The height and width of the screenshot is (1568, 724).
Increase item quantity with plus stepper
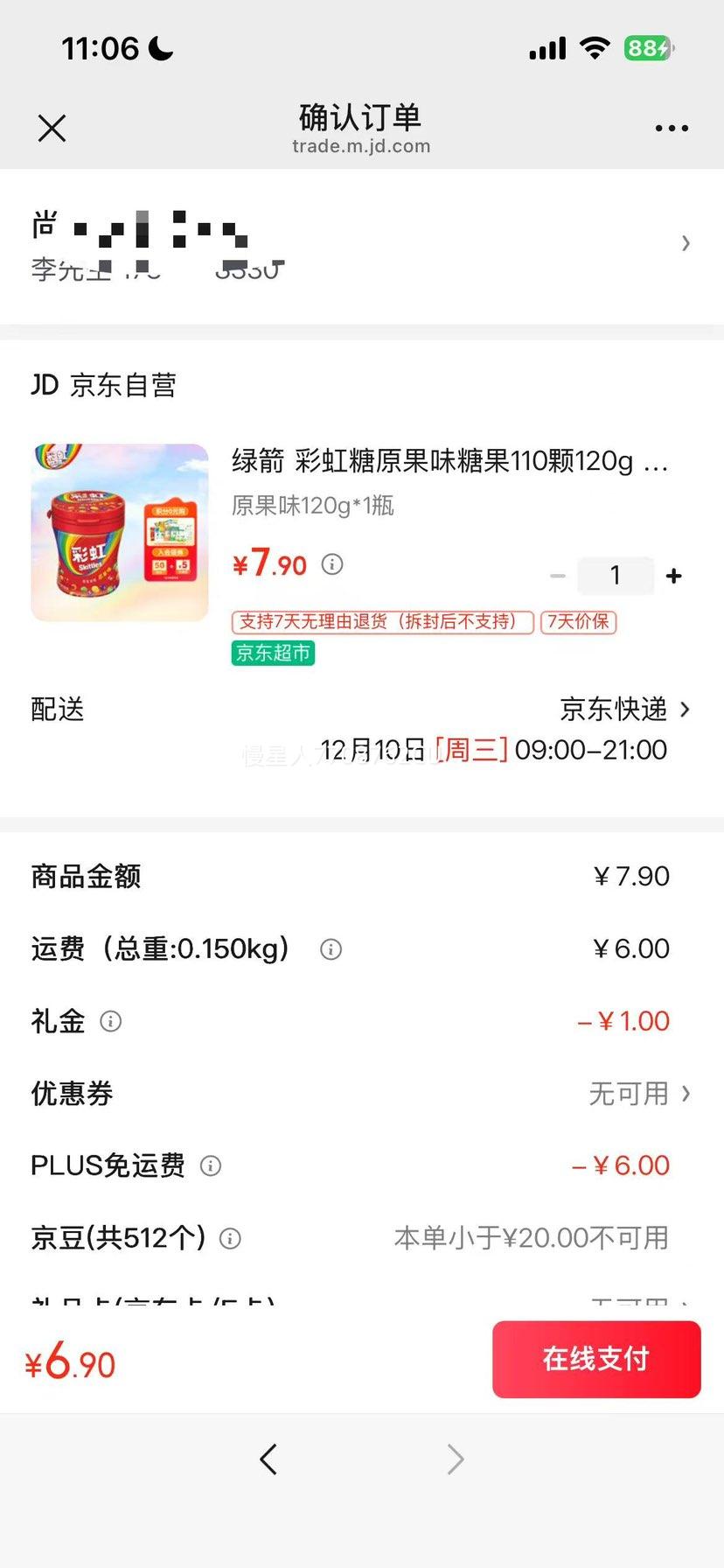(x=674, y=575)
